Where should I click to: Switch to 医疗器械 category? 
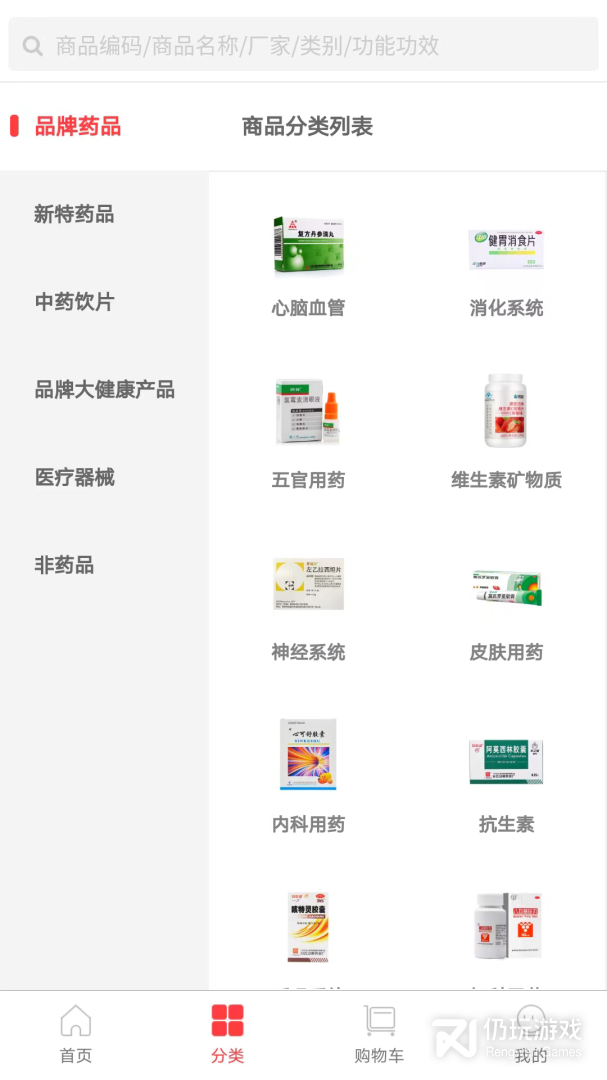[x=74, y=478]
